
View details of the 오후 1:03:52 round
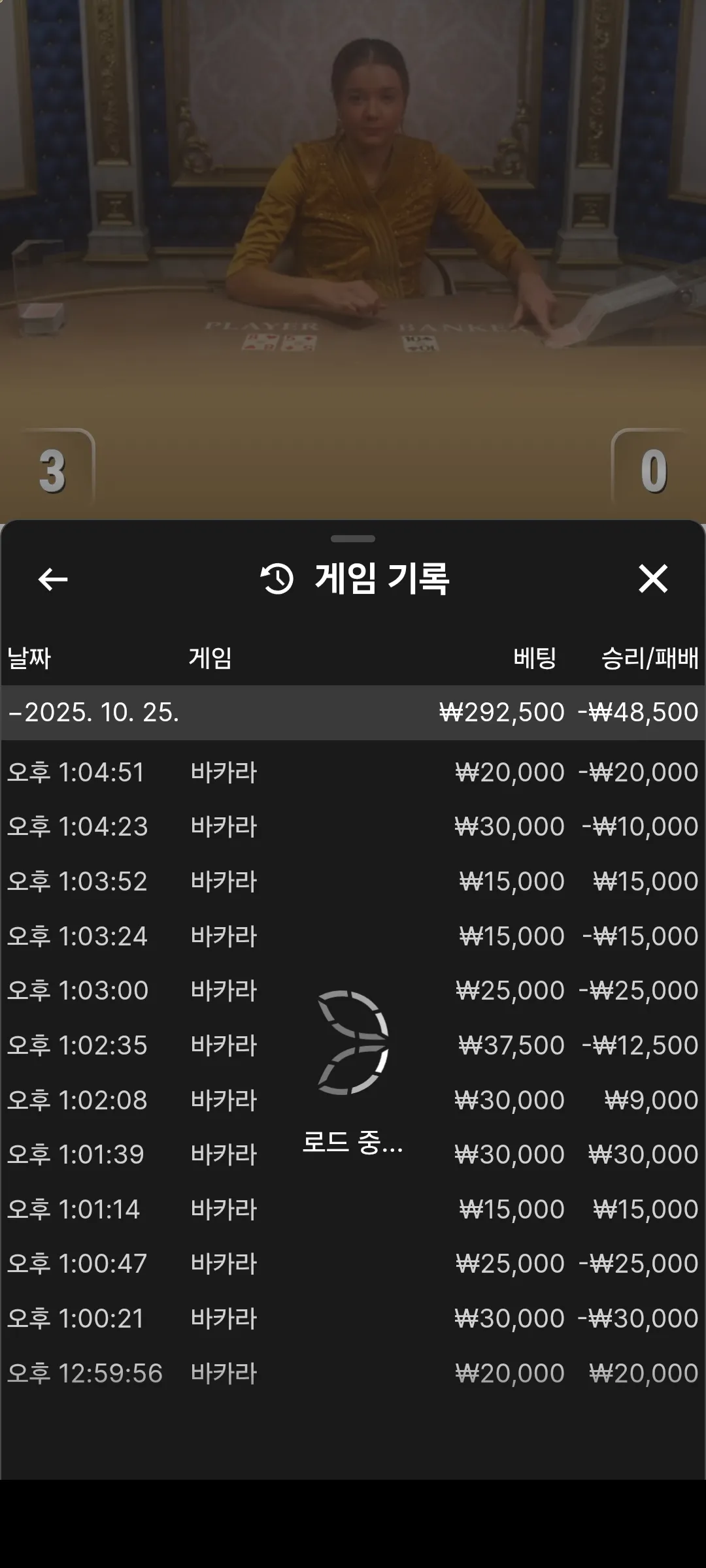click(353, 881)
